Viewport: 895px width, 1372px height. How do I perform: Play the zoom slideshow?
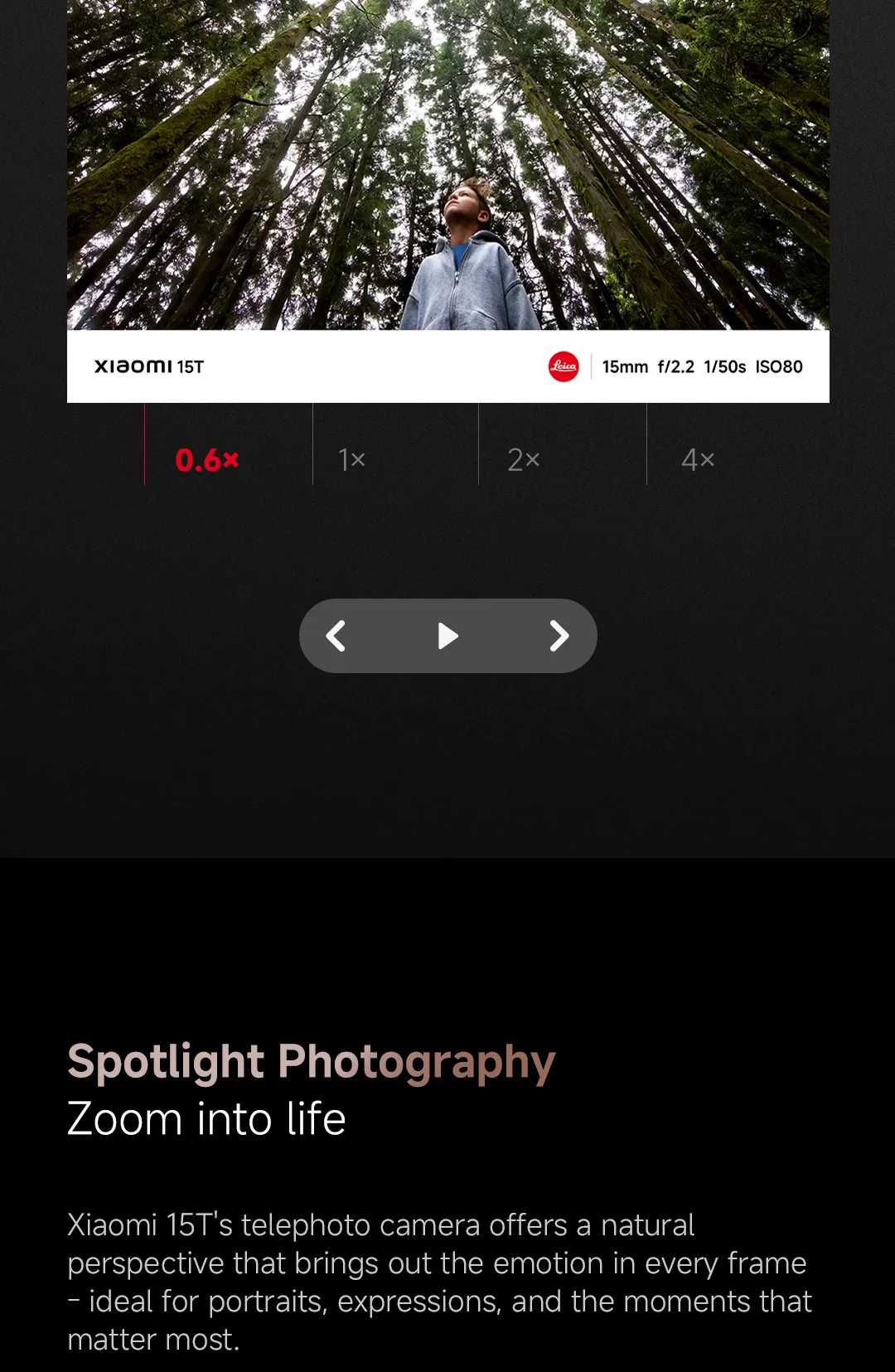point(447,636)
